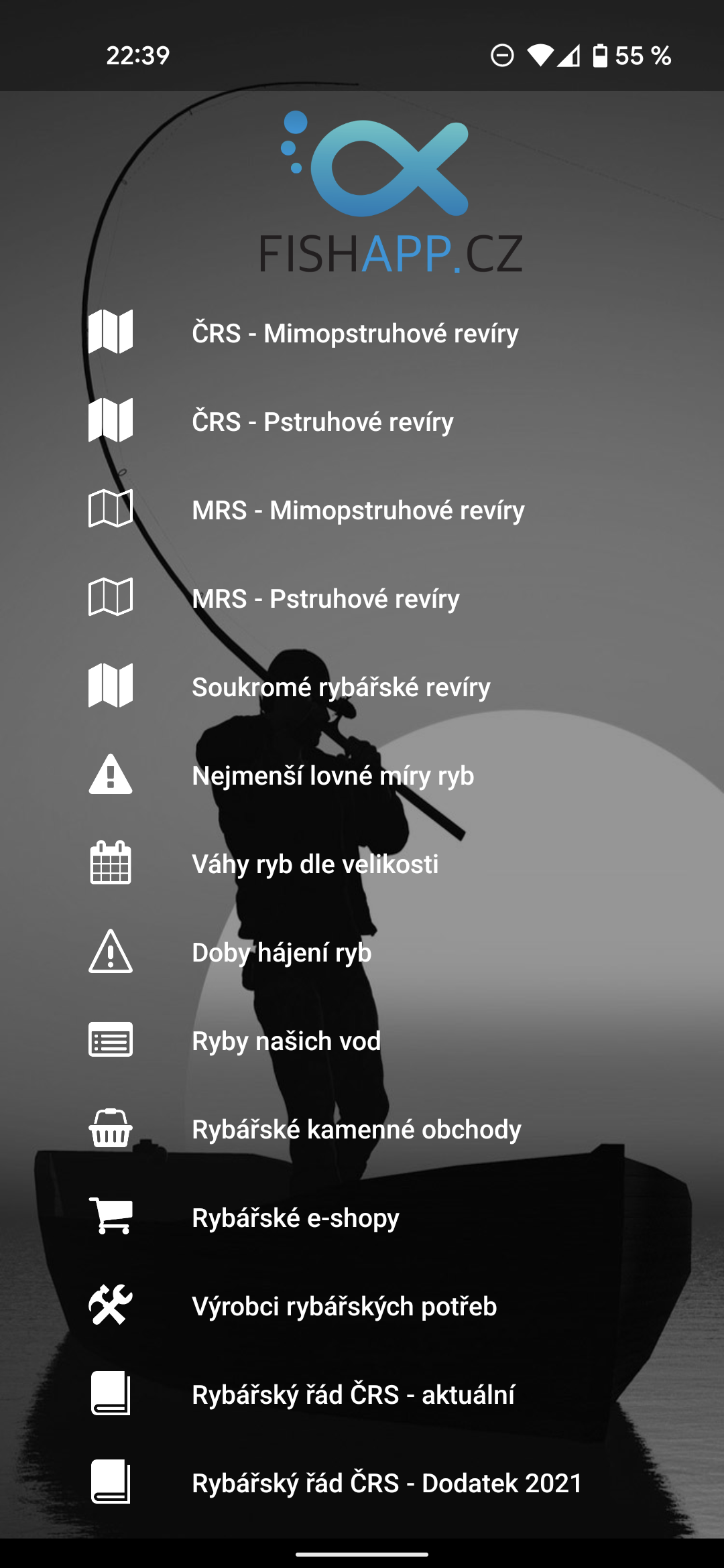Open Váhy ryb dle velikosti
Screen dimensions: 724x1568
click(x=362, y=863)
